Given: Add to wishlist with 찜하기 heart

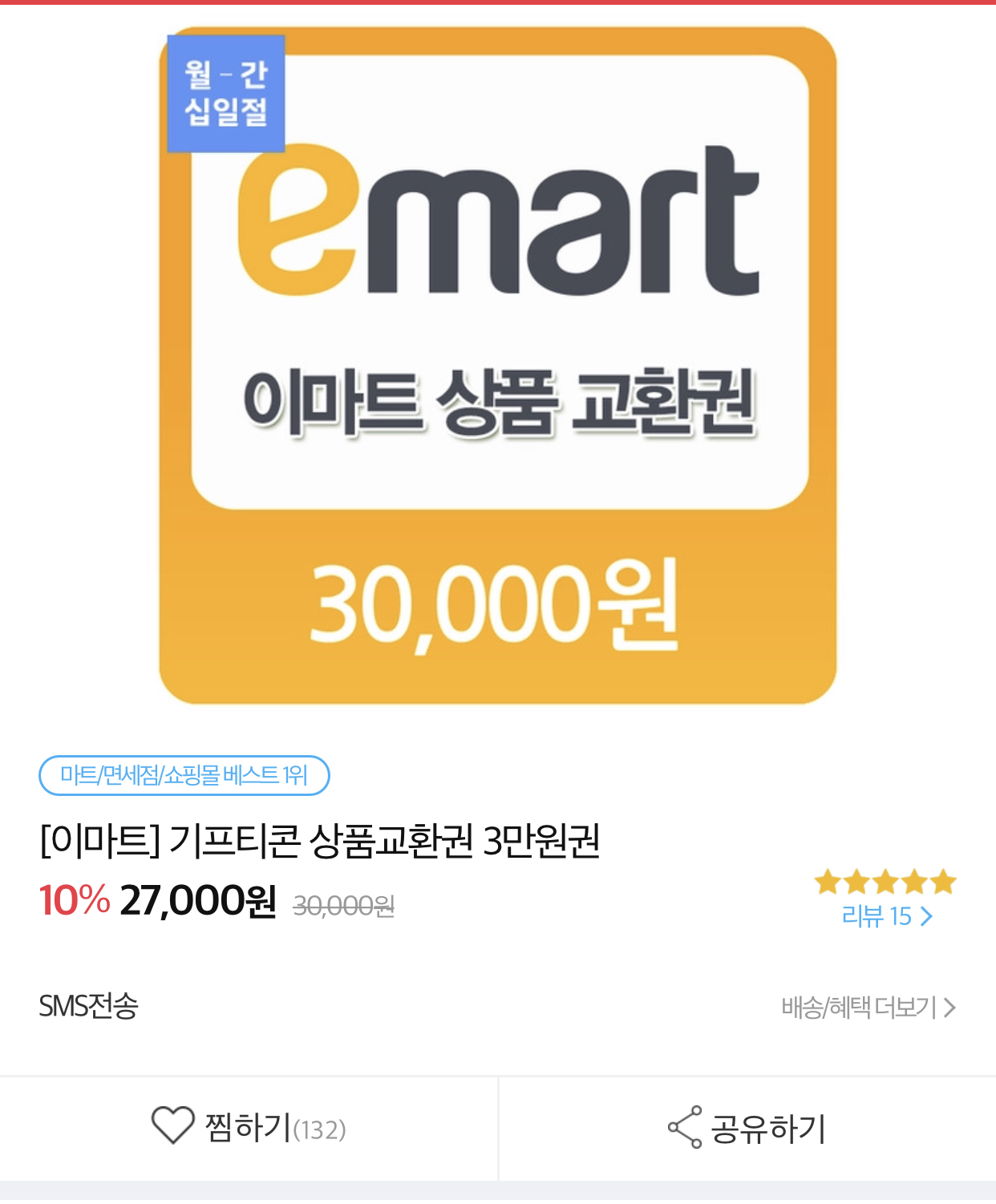Looking at the screenshot, I should [x=248, y=1127].
